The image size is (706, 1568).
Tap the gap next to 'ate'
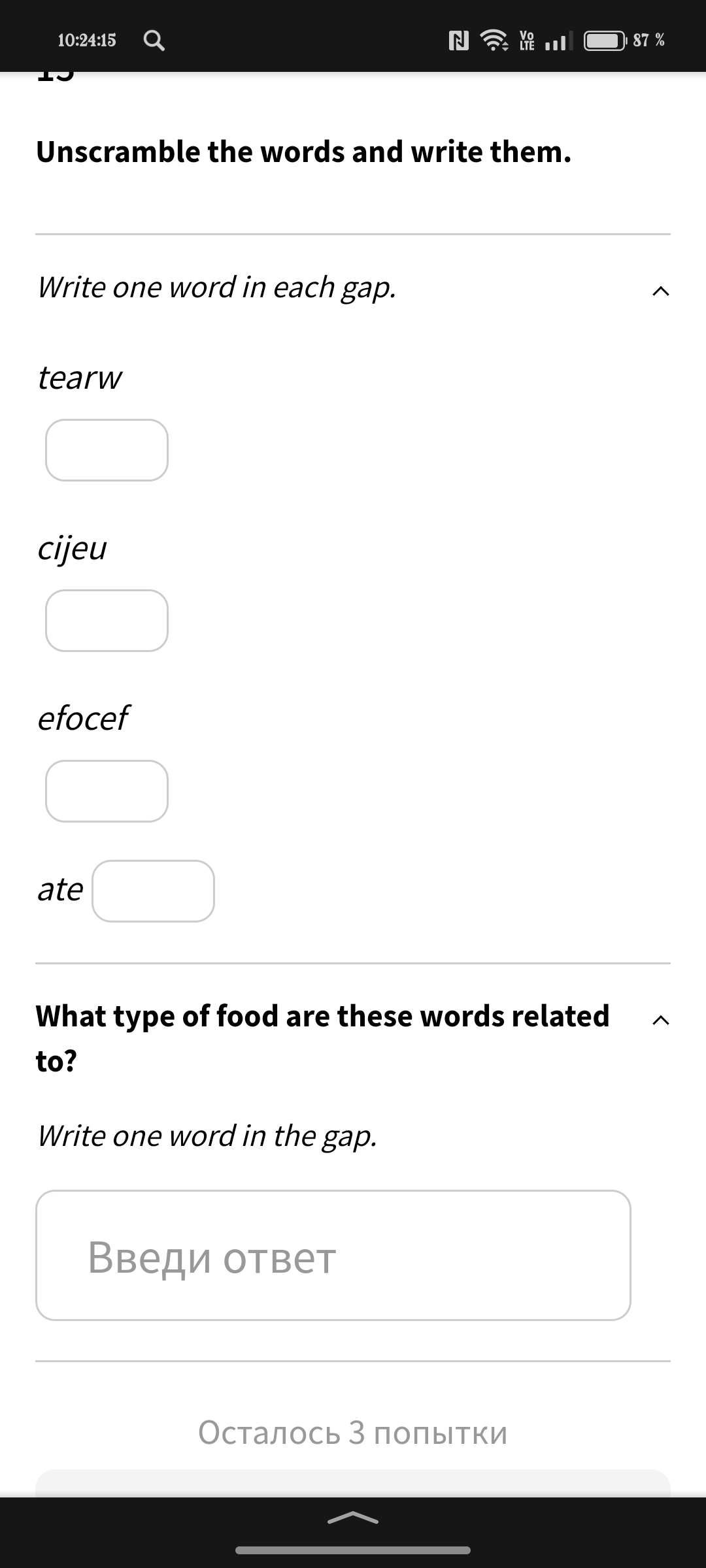(x=153, y=891)
